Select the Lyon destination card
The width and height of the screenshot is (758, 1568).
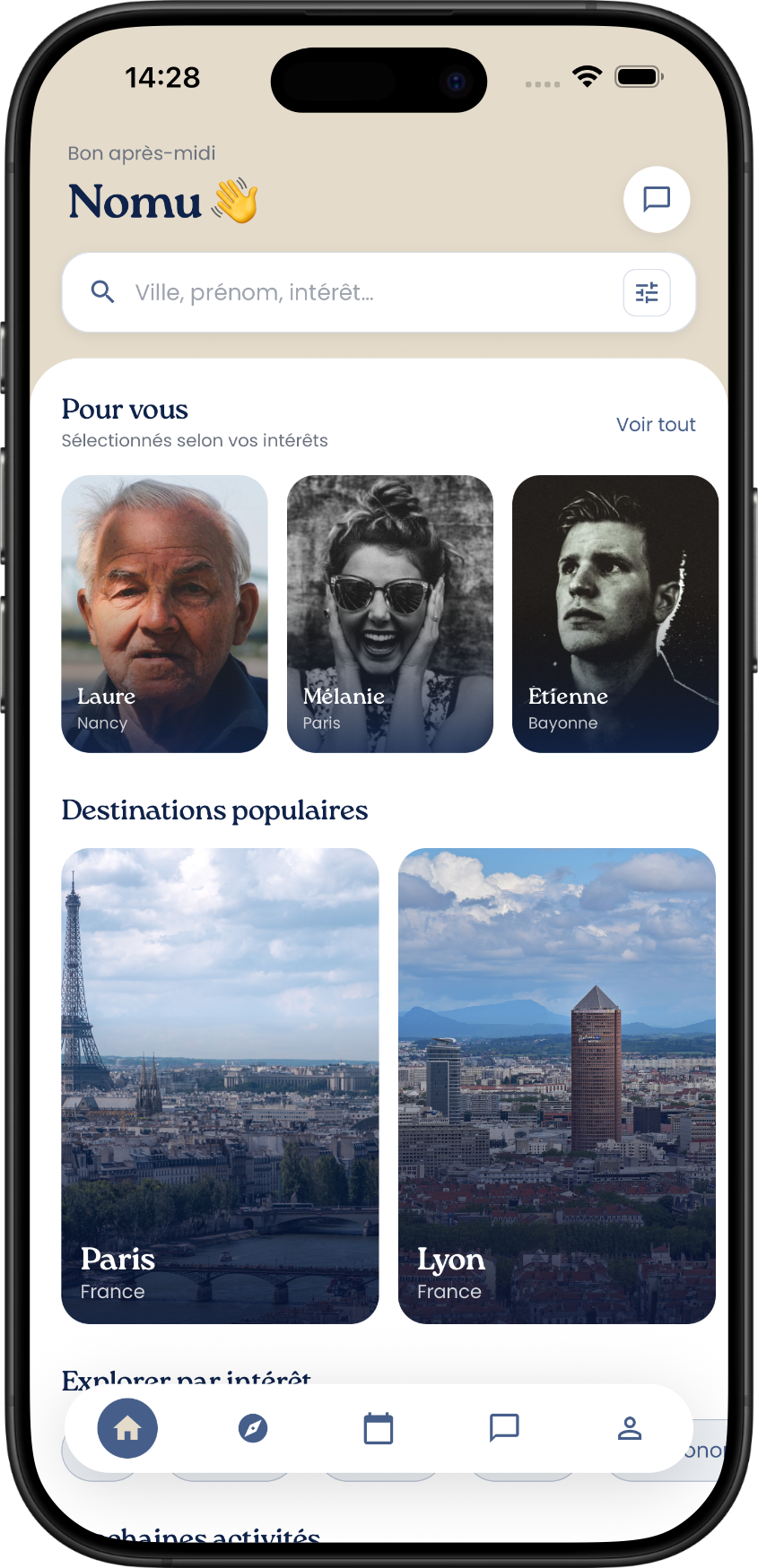click(x=557, y=1085)
